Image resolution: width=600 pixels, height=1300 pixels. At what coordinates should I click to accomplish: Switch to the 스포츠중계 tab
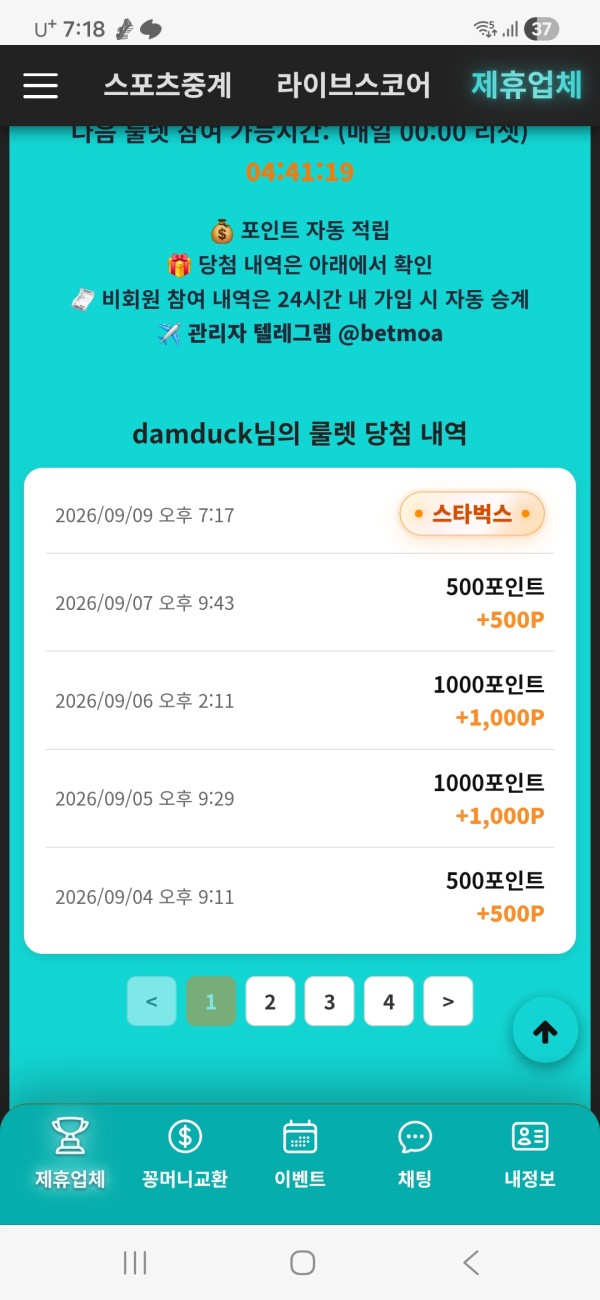pos(168,86)
